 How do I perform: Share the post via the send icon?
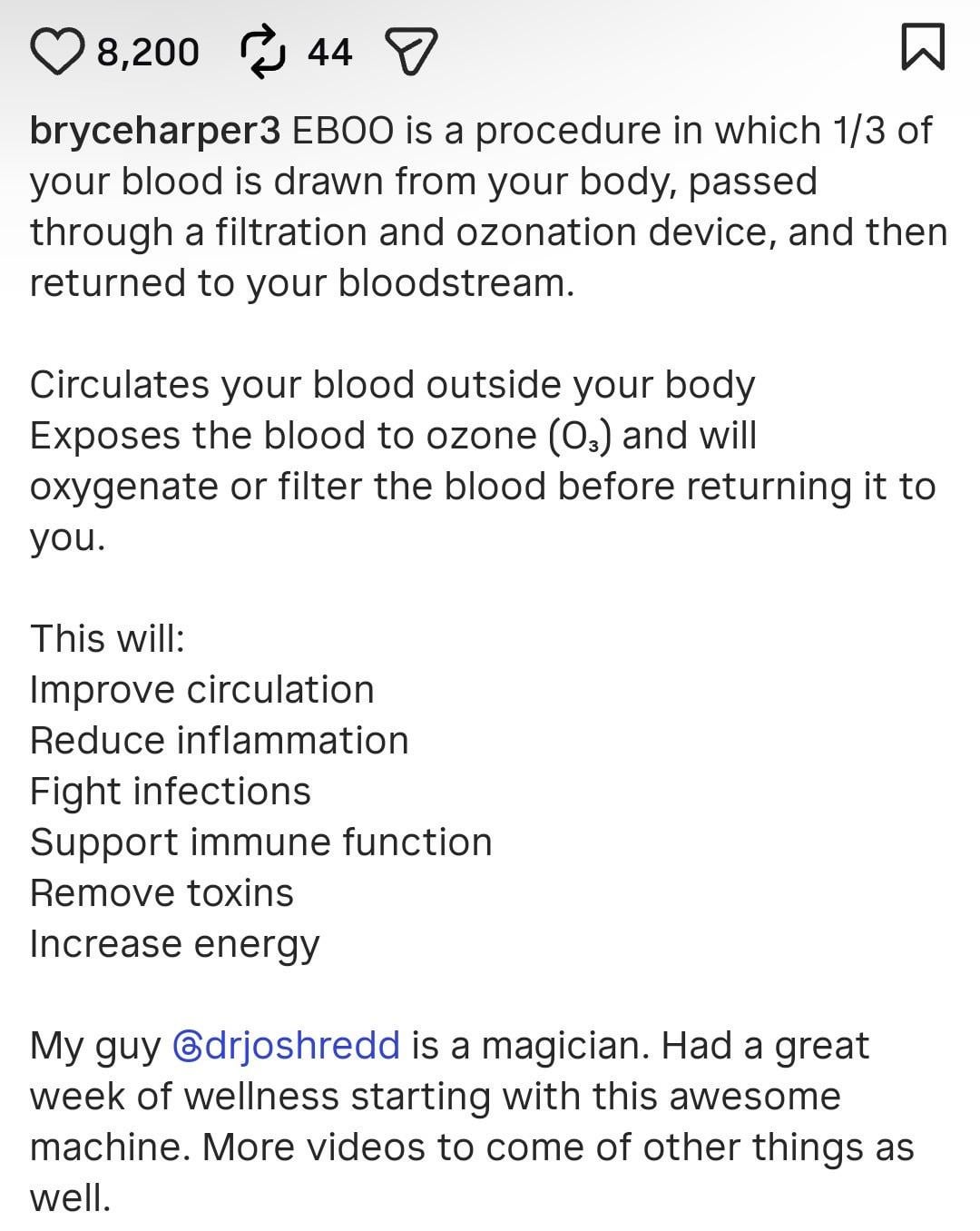[x=412, y=51]
